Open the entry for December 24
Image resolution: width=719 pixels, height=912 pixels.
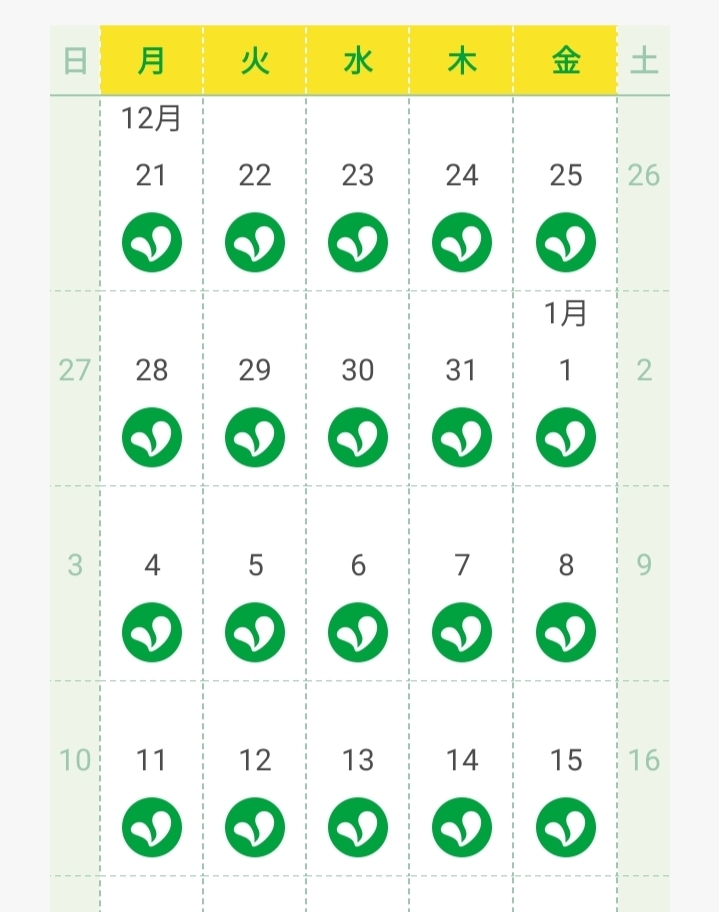[462, 242]
